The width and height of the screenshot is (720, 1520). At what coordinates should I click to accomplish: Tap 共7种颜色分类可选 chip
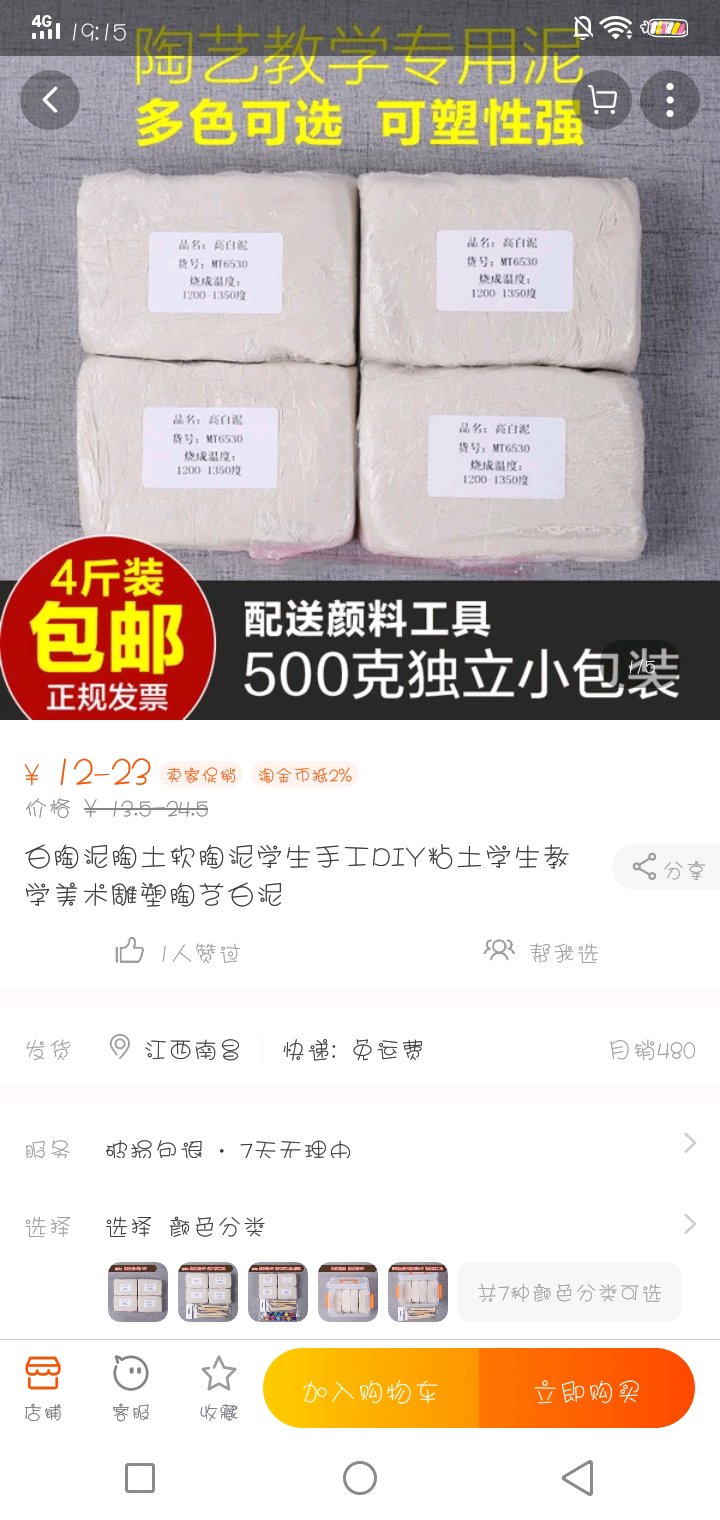click(x=569, y=1292)
